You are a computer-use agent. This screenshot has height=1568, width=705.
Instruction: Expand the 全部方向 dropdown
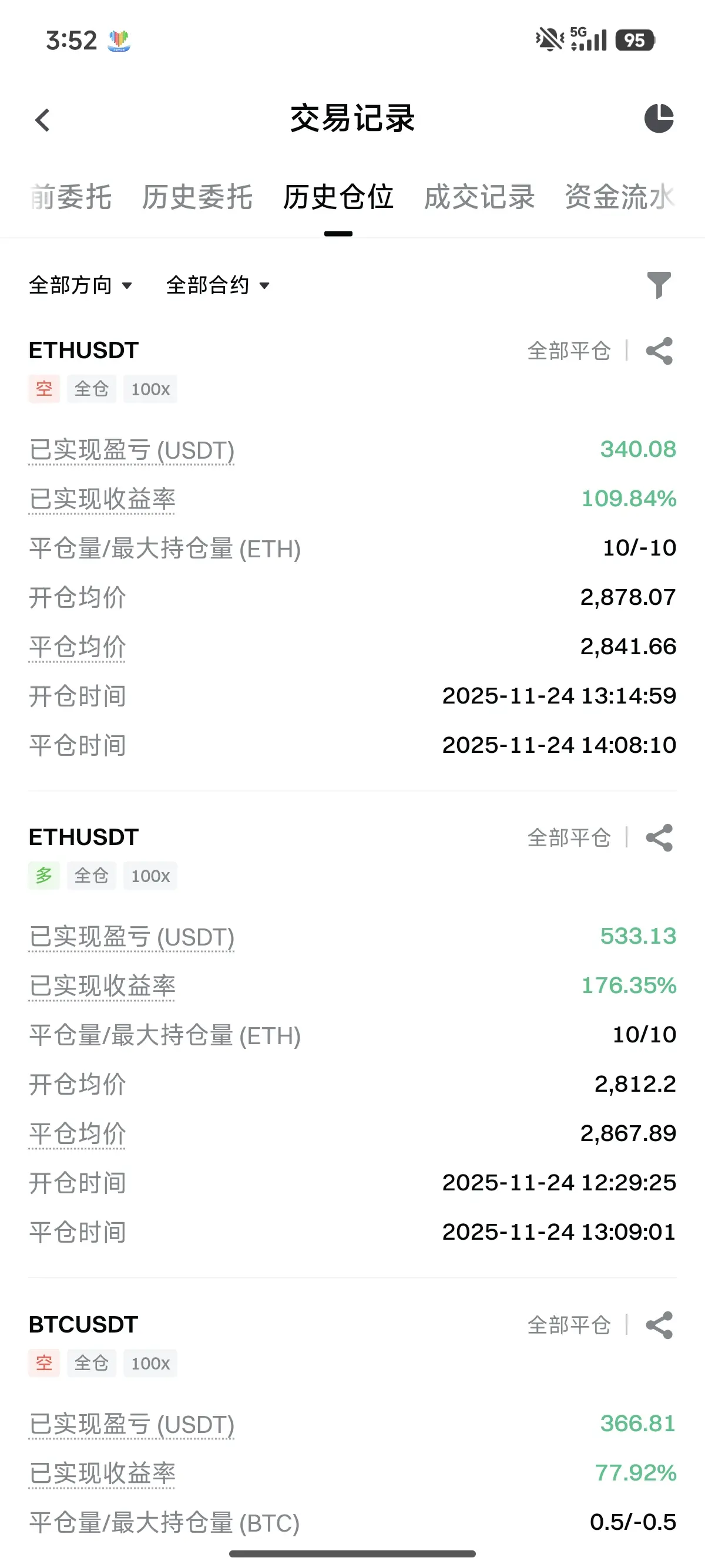coord(80,285)
